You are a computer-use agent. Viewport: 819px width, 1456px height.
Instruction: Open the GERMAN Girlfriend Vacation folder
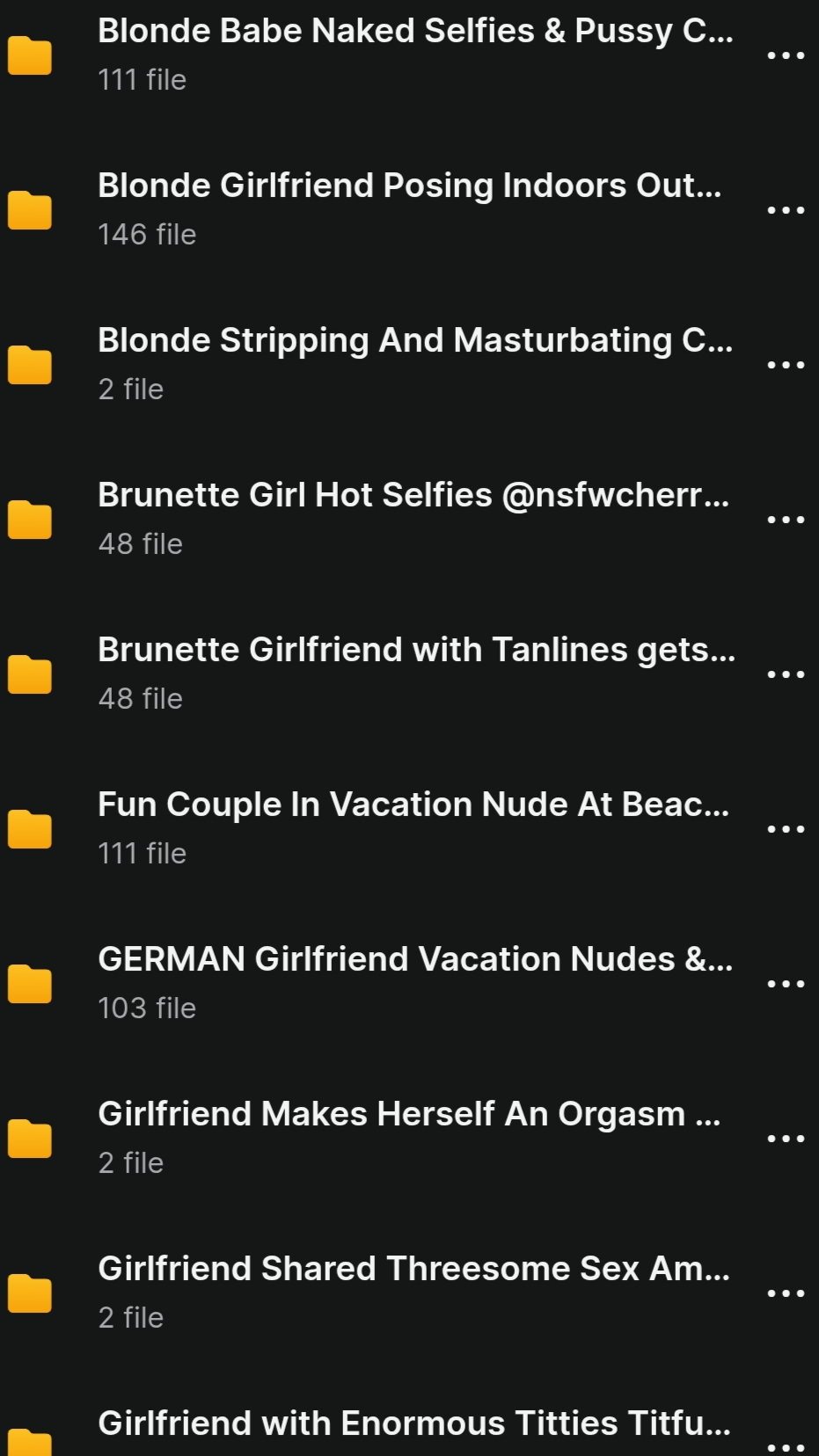point(414,960)
